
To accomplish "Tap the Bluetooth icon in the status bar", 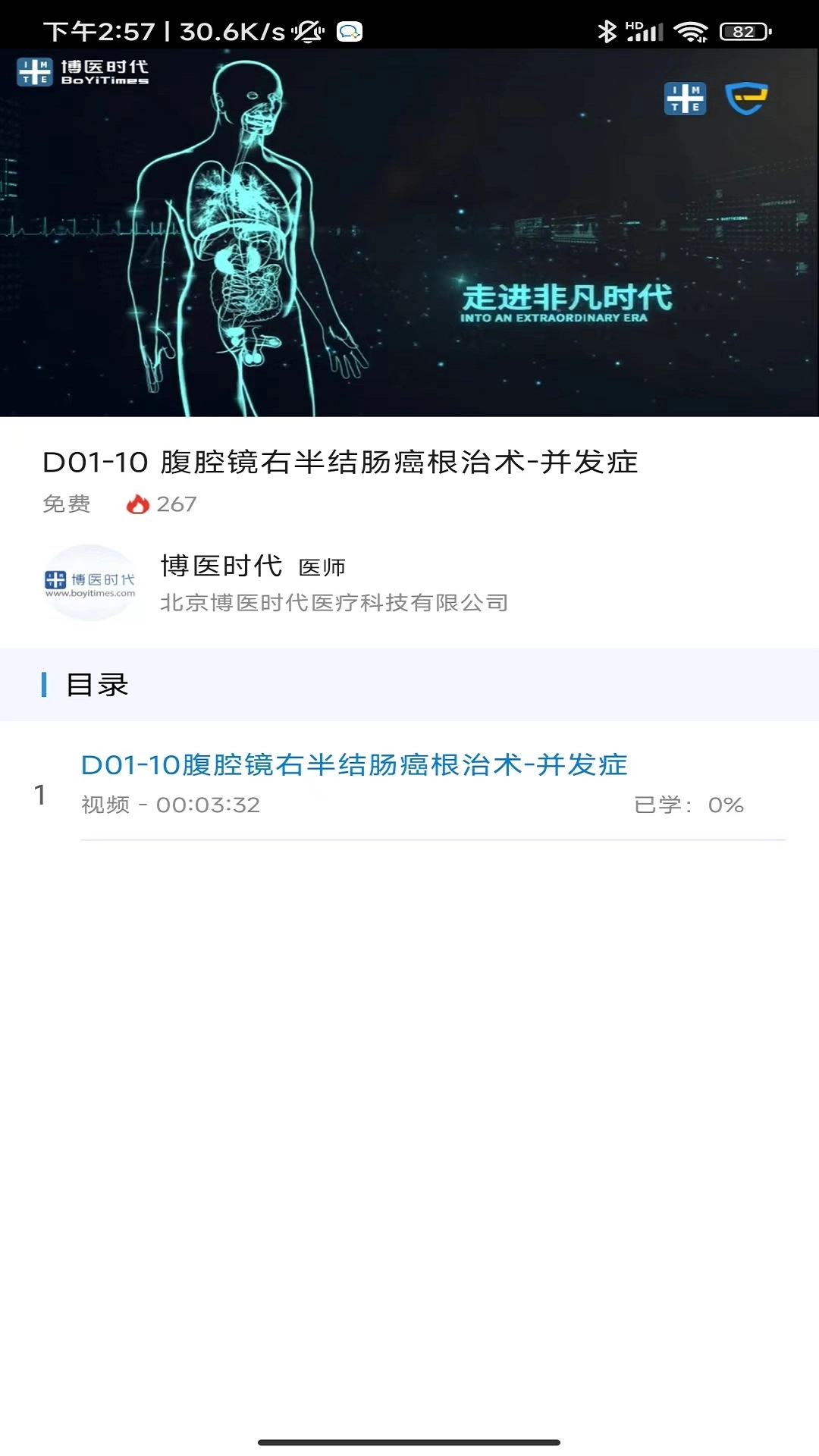I will click(x=607, y=30).
